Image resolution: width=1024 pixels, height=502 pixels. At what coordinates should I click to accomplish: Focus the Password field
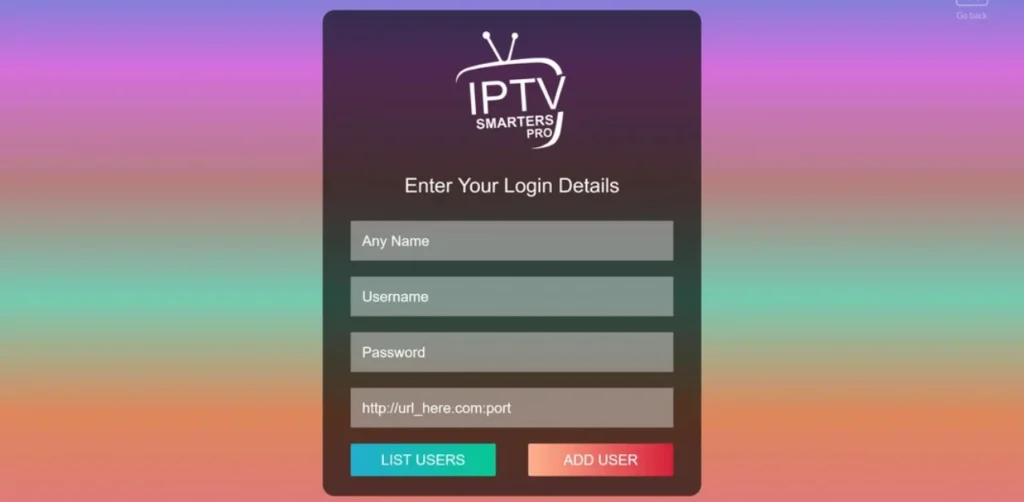click(x=511, y=352)
